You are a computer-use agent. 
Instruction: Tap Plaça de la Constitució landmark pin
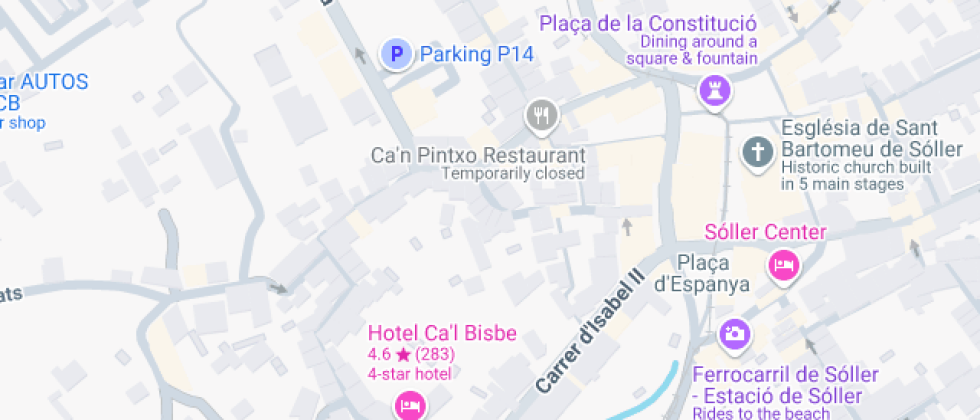[715, 93]
